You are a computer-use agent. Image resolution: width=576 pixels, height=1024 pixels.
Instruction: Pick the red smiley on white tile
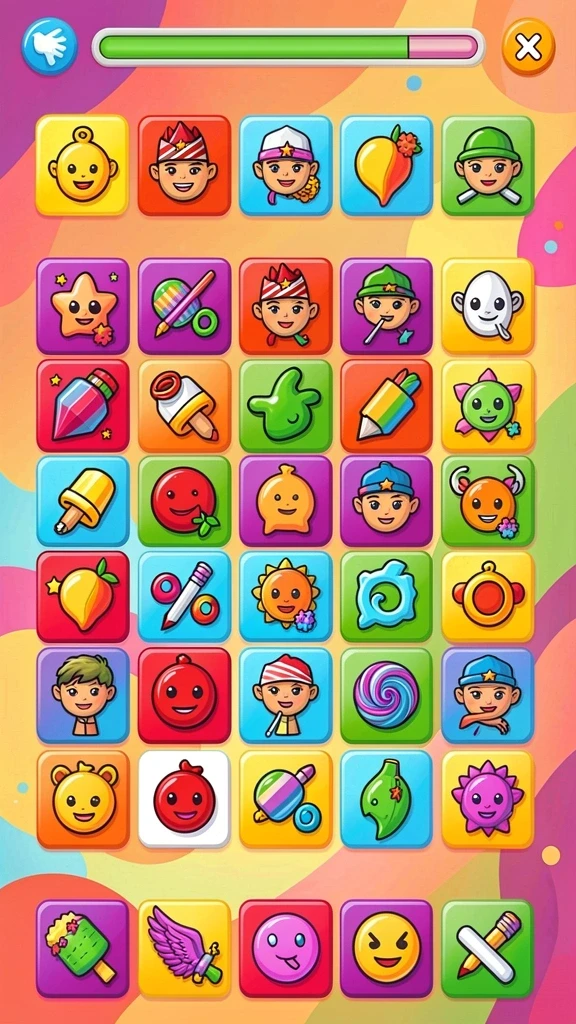(184, 799)
